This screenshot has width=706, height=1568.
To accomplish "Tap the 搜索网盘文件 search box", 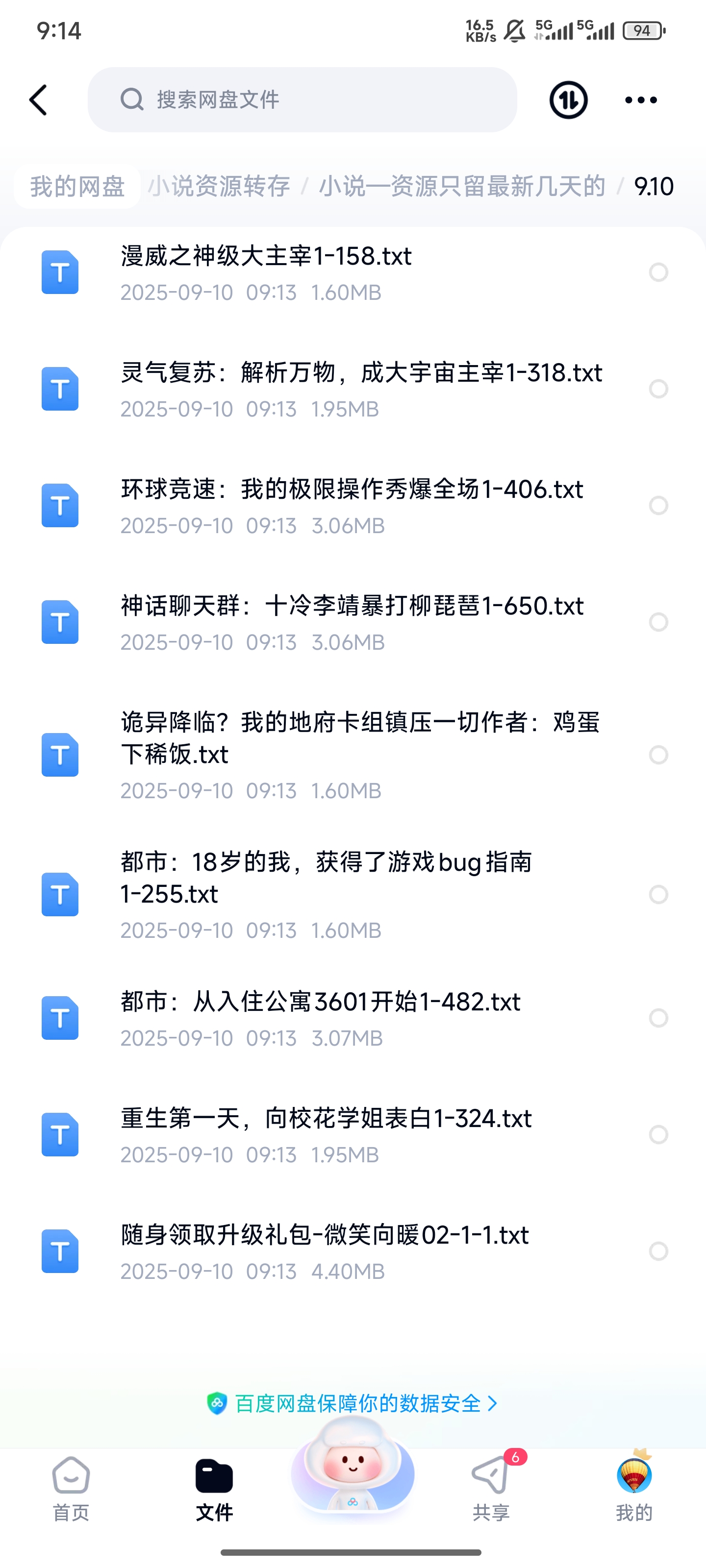I will point(302,100).
